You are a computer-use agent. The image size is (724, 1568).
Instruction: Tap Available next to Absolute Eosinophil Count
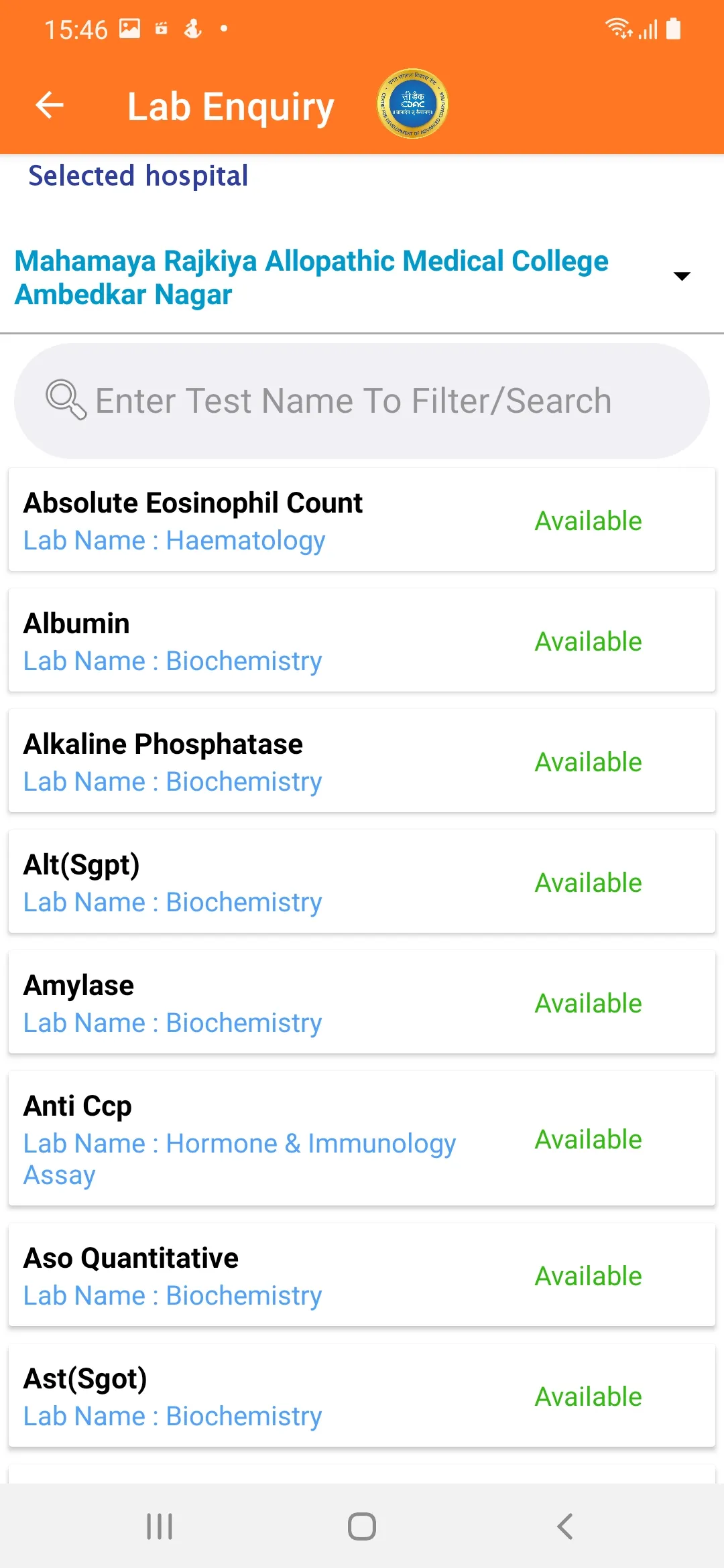pos(588,521)
